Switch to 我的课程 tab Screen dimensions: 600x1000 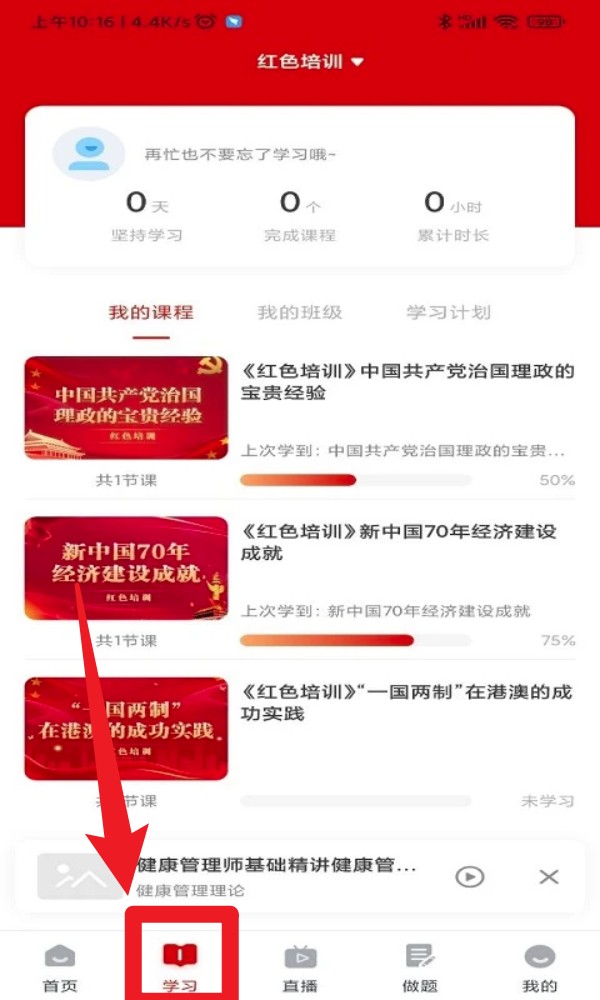151,312
